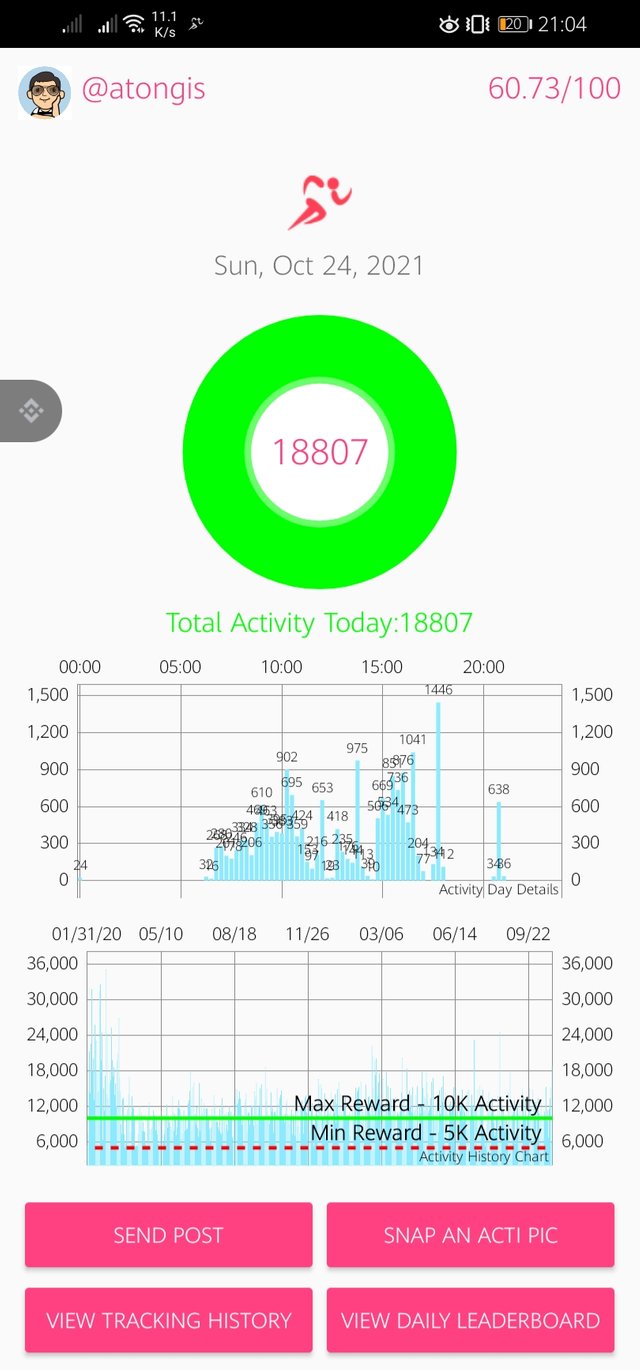This screenshot has height=1370, width=640.
Task: Tap the @atongis username link
Action: pyautogui.click(x=143, y=89)
